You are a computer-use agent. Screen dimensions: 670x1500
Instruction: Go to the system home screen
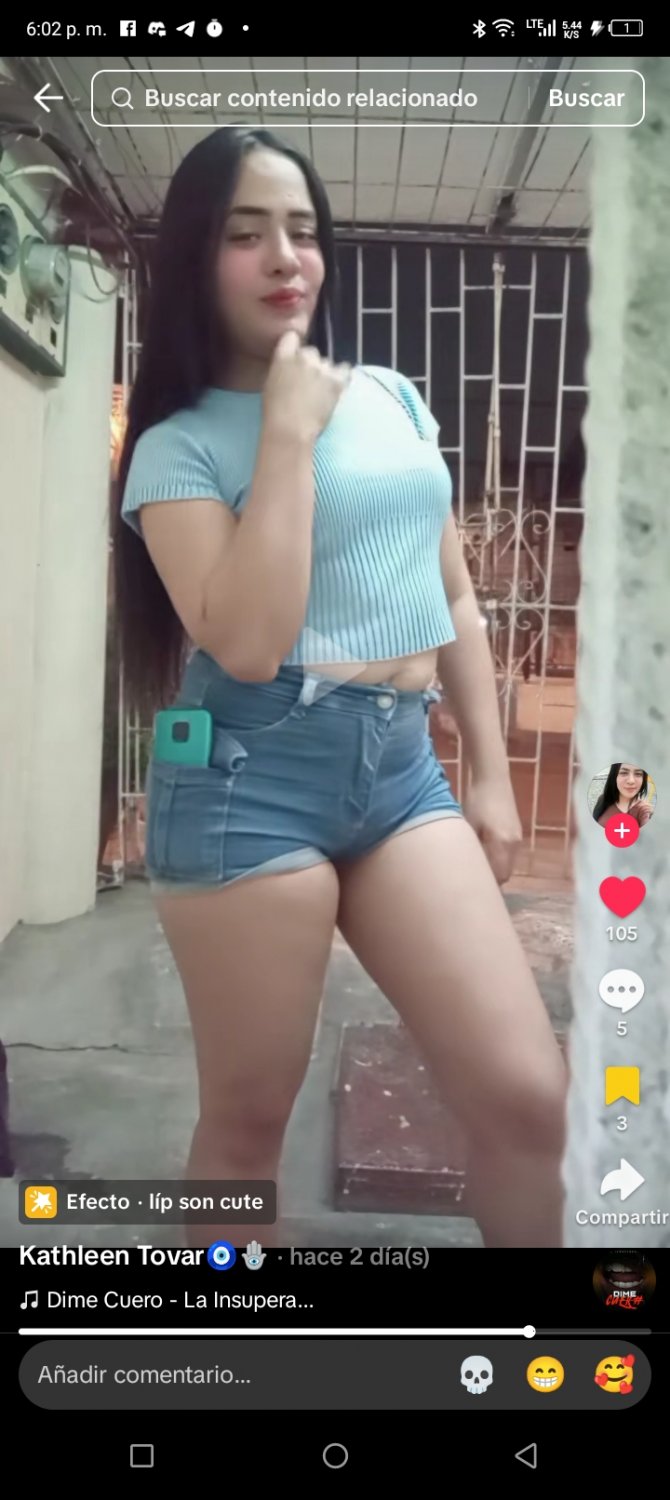click(x=335, y=1456)
